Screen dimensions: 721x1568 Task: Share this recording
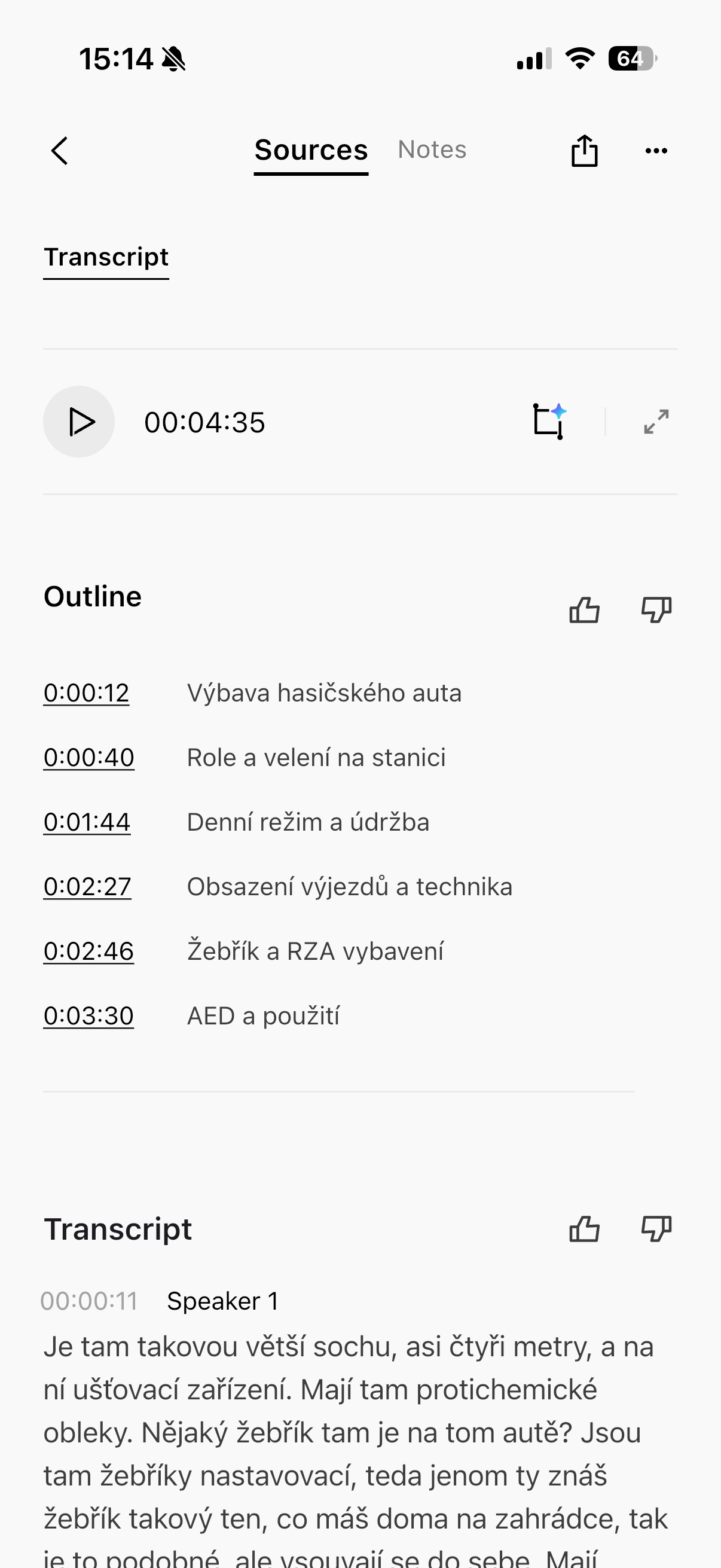pos(584,150)
